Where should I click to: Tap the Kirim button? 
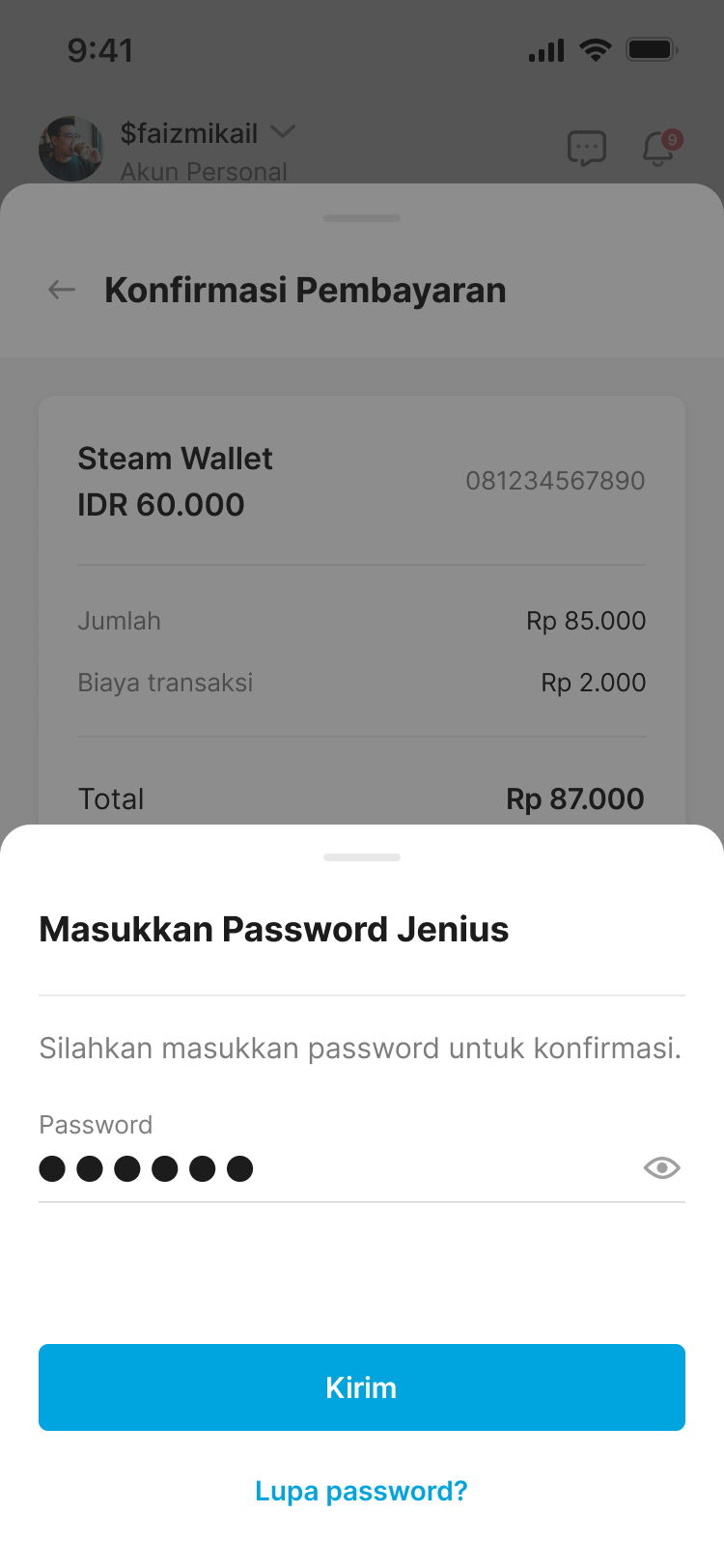tap(361, 1386)
